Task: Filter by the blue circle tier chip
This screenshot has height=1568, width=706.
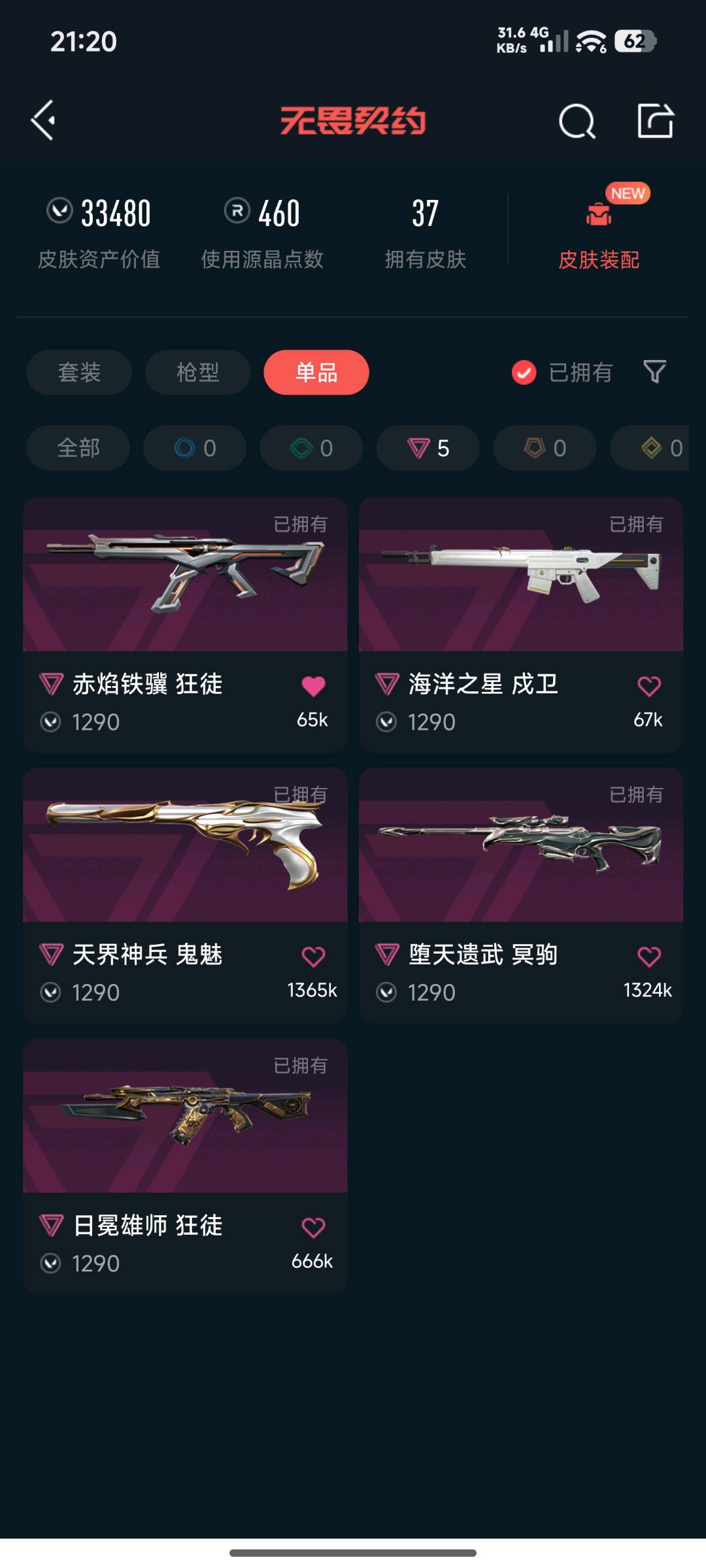Action: [x=195, y=448]
